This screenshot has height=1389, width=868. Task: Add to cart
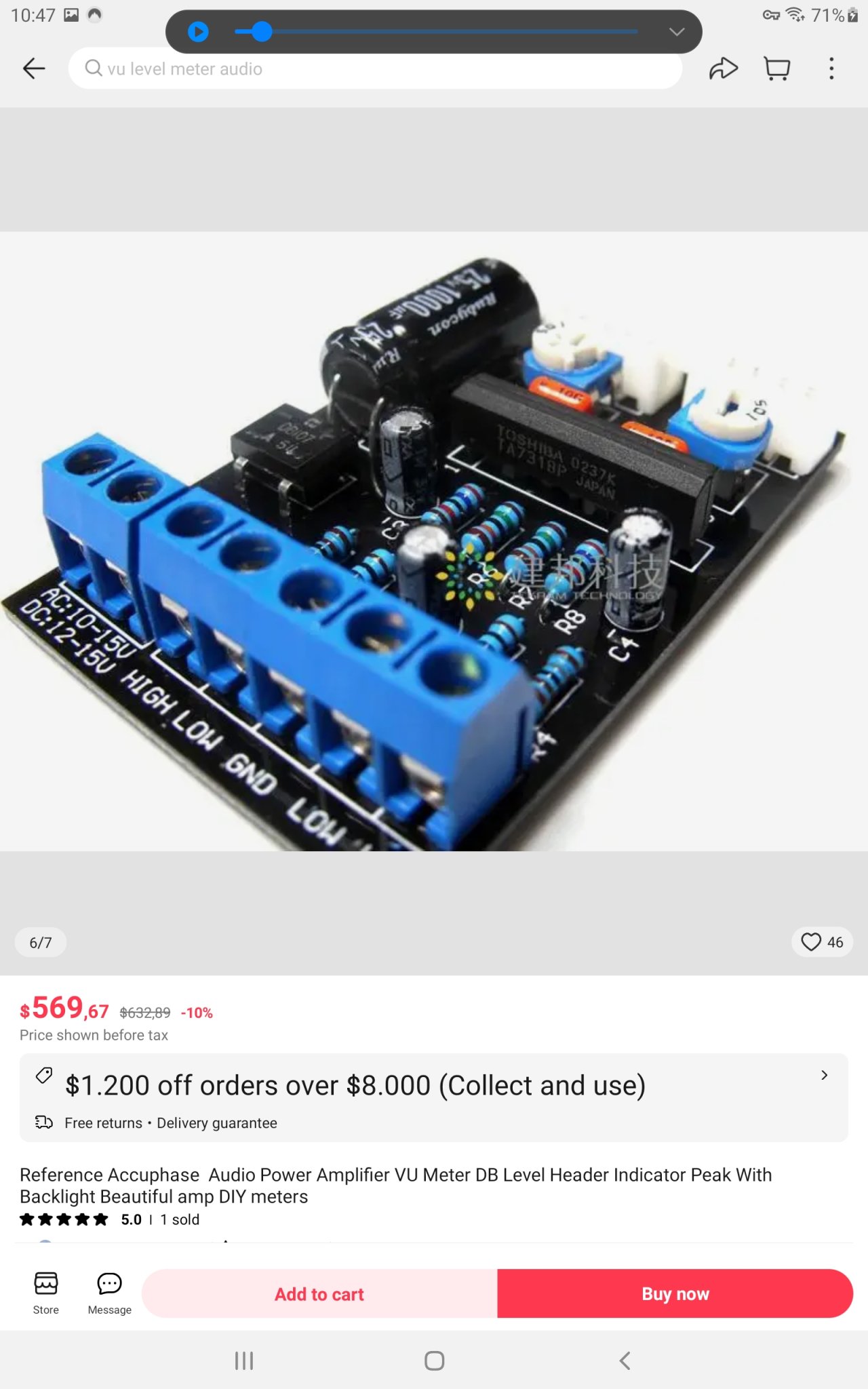point(319,1294)
